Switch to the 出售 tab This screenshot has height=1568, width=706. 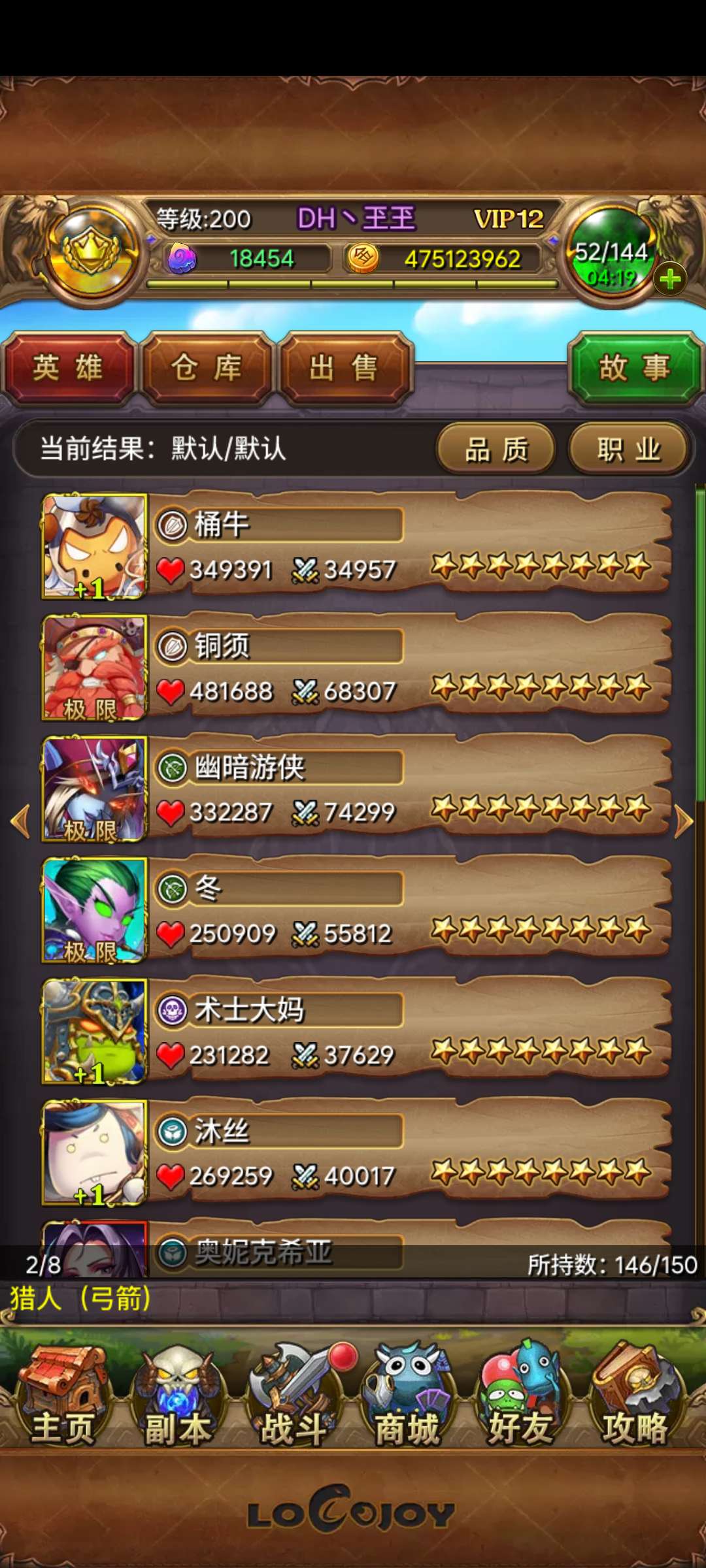click(345, 368)
